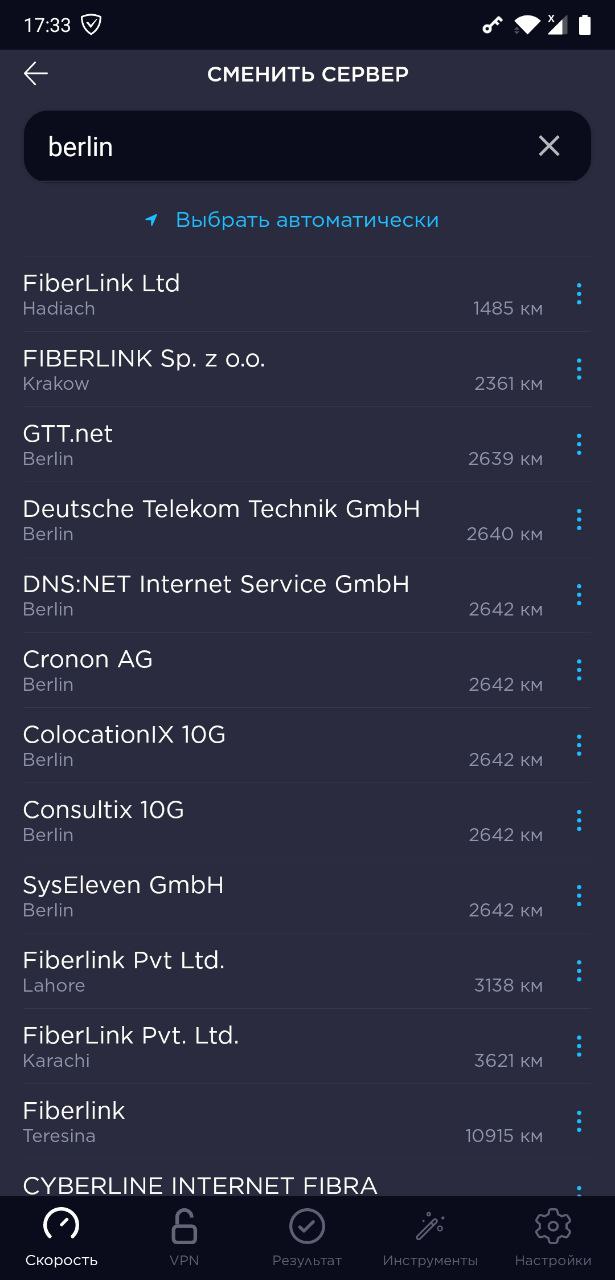The width and height of the screenshot is (615, 1280).
Task: Open the Результат tab
Action: pos(307,1238)
